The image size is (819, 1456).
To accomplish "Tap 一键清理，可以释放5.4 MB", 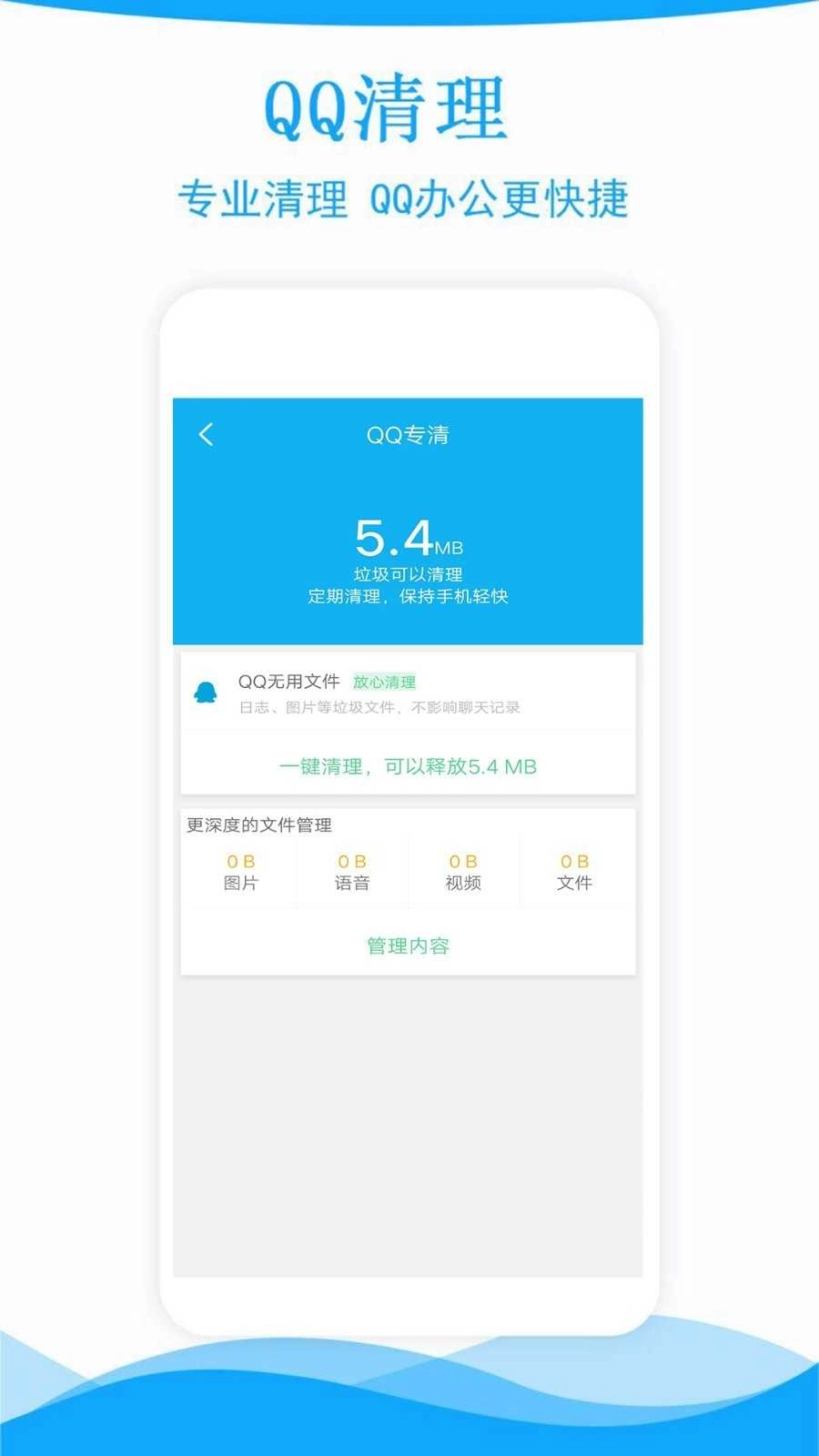I will click(x=407, y=766).
